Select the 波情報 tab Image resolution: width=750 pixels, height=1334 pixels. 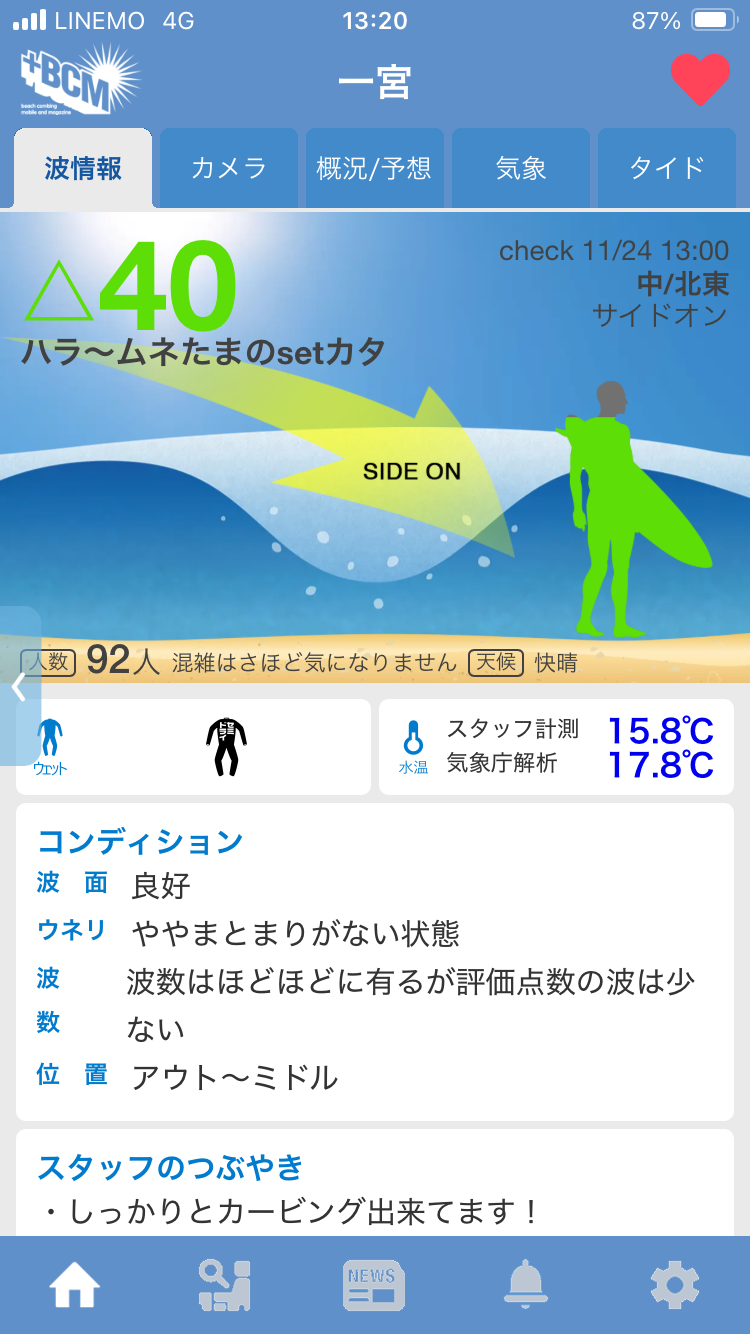tap(83, 168)
